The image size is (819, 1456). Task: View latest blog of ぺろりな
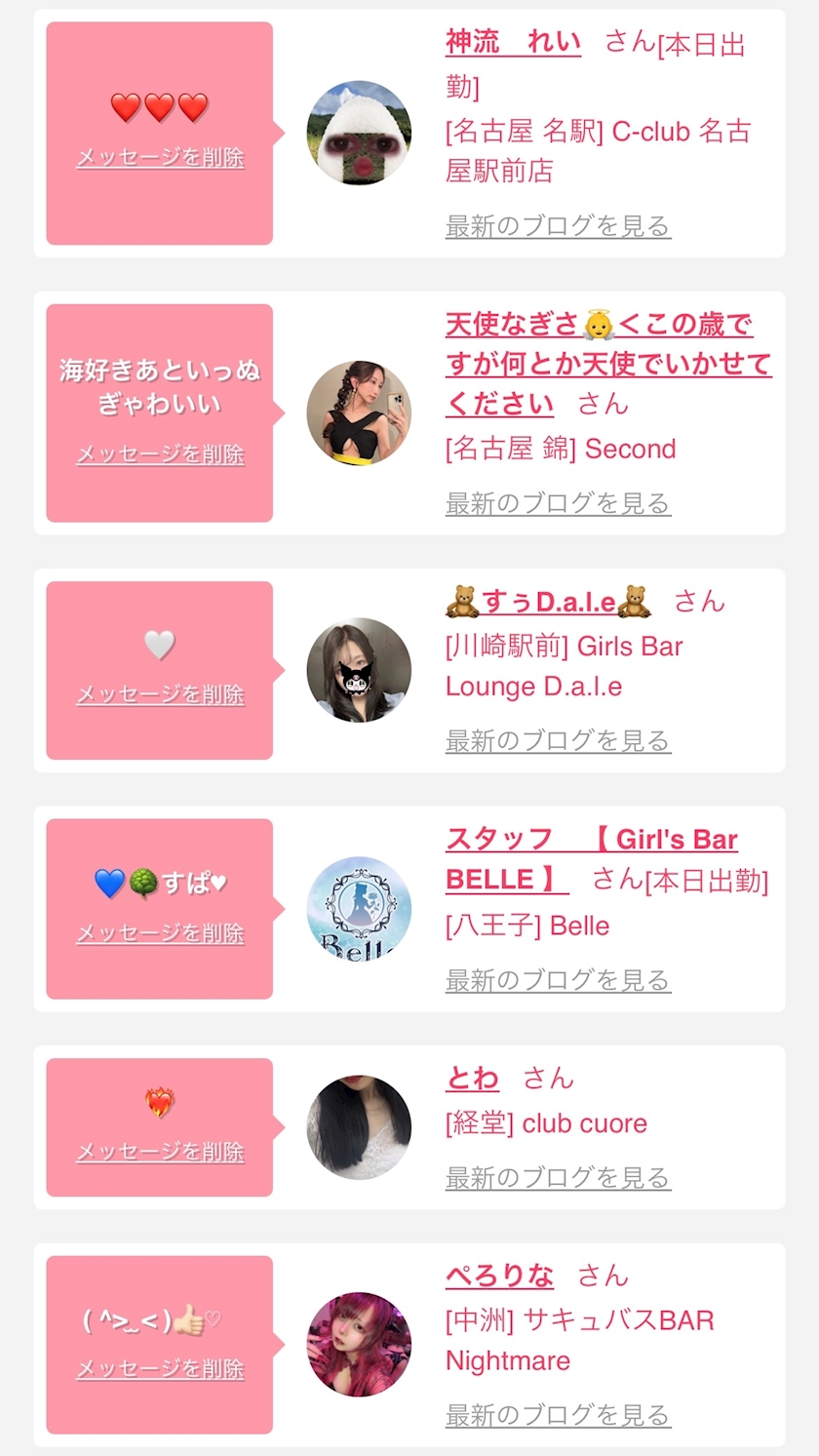coord(558,1415)
